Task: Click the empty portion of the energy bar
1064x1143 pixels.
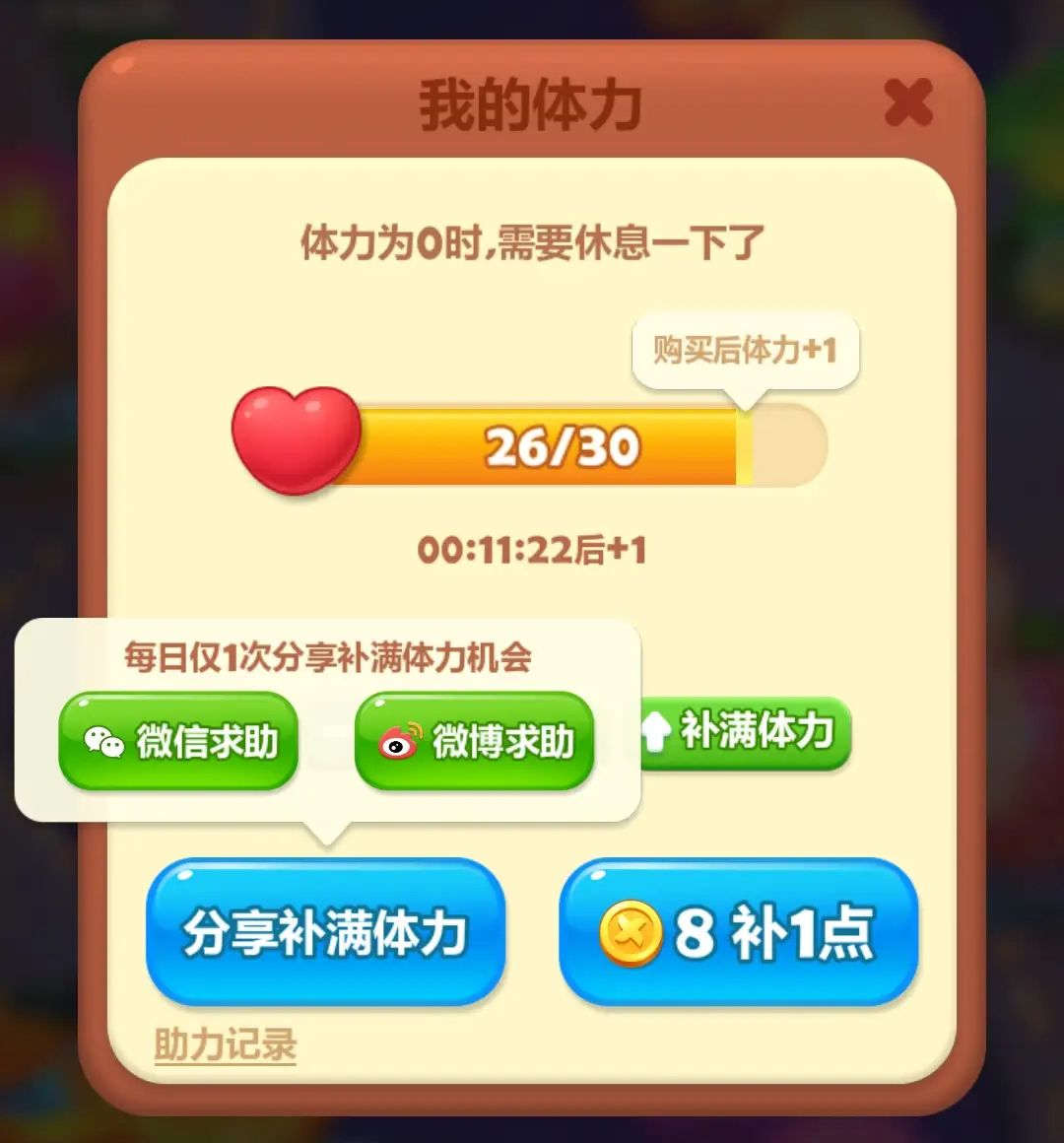Action: click(788, 445)
